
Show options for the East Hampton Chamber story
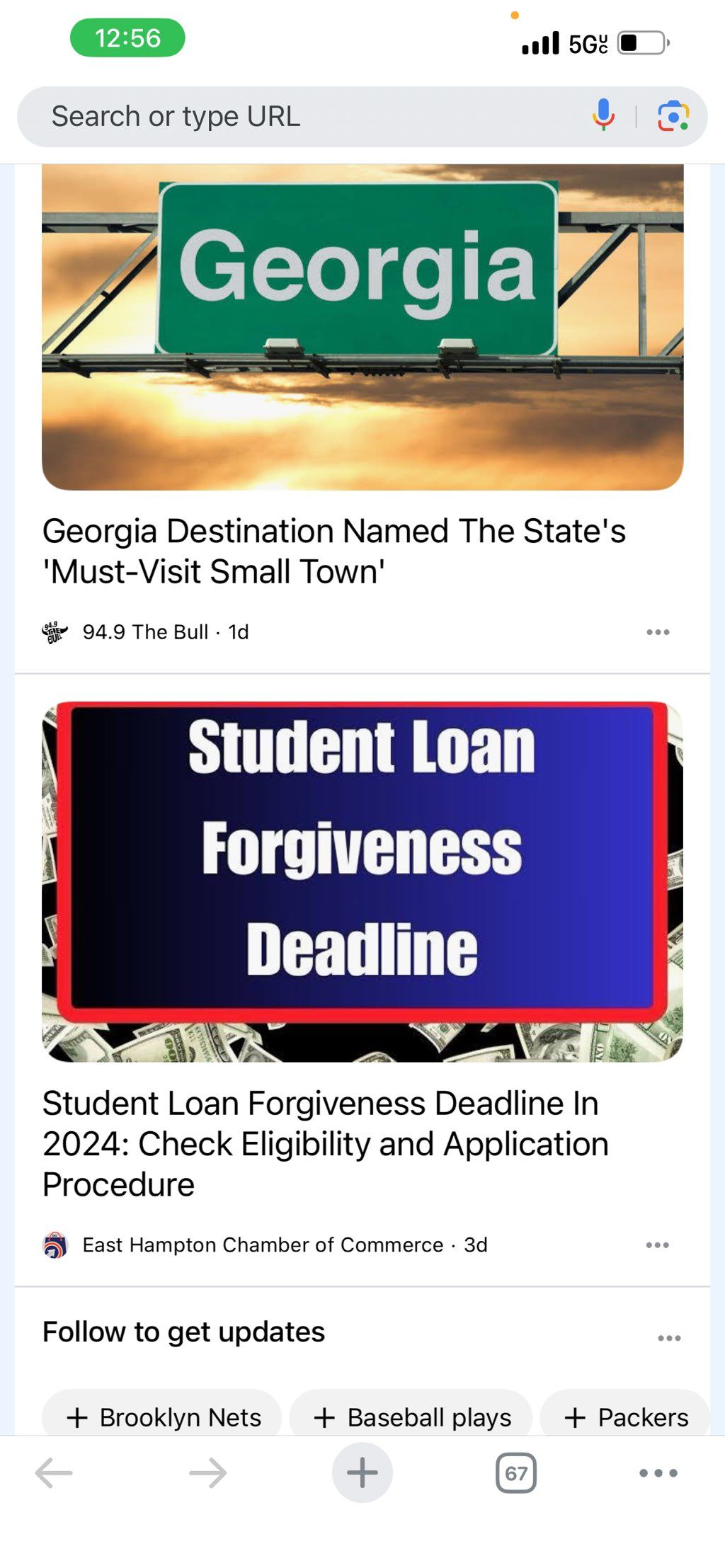pyautogui.click(x=658, y=1245)
